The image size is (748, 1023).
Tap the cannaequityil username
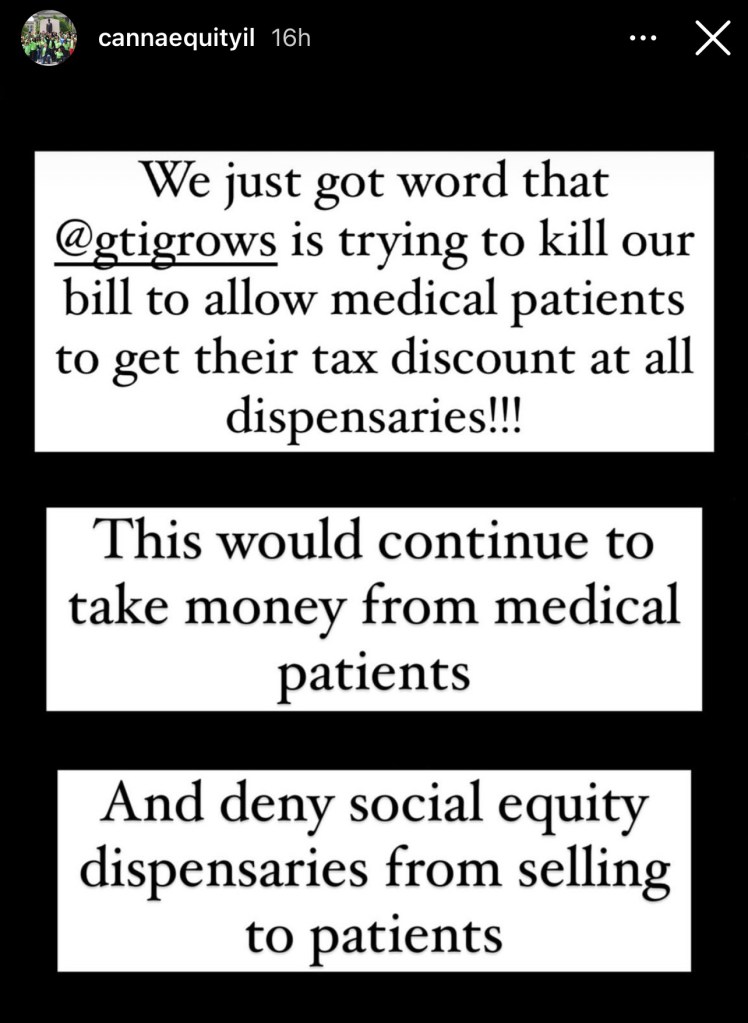click(177, 38)
